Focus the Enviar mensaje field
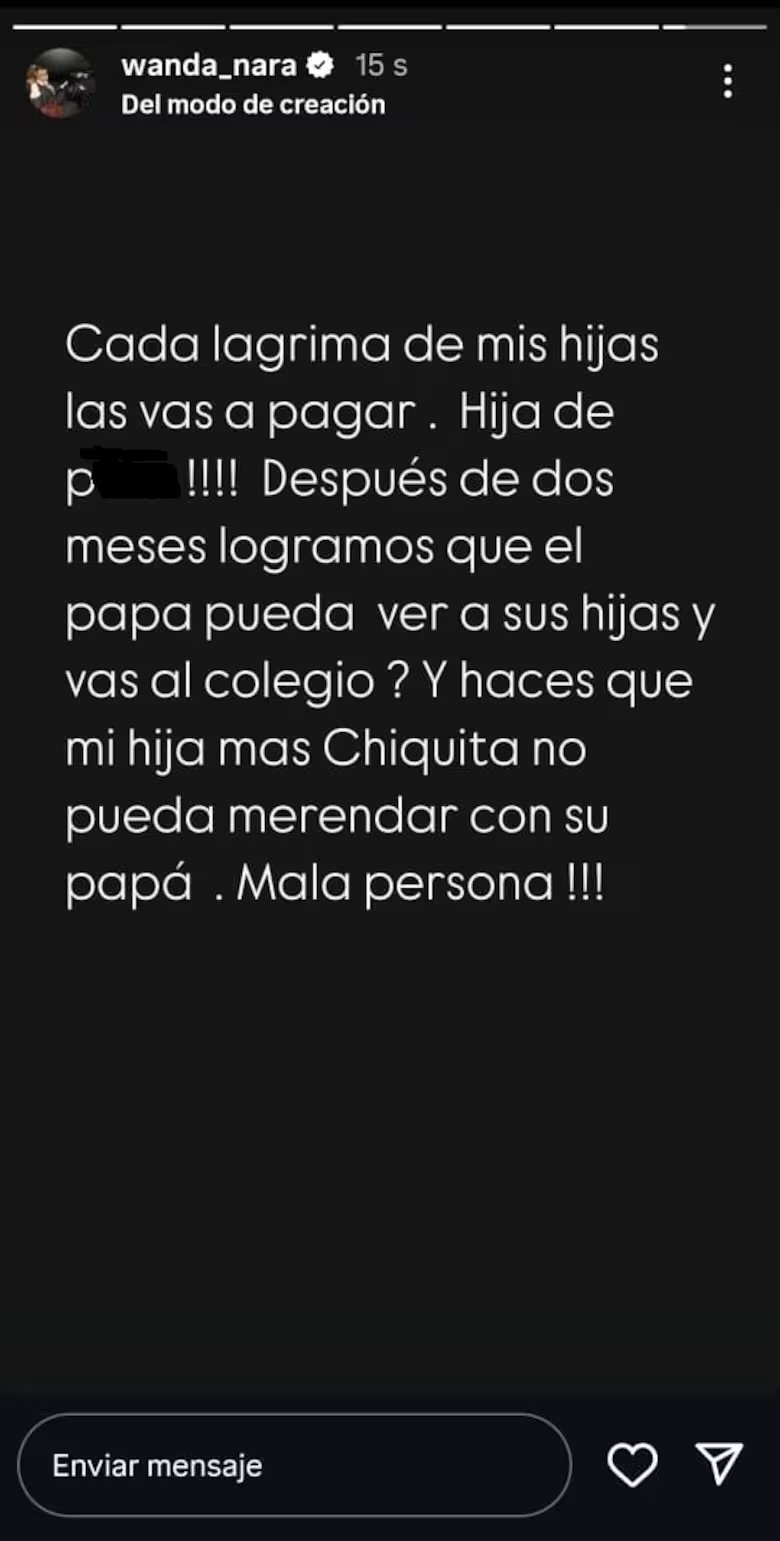This screenshot has width=780, height=1541. click(294, 1465)
